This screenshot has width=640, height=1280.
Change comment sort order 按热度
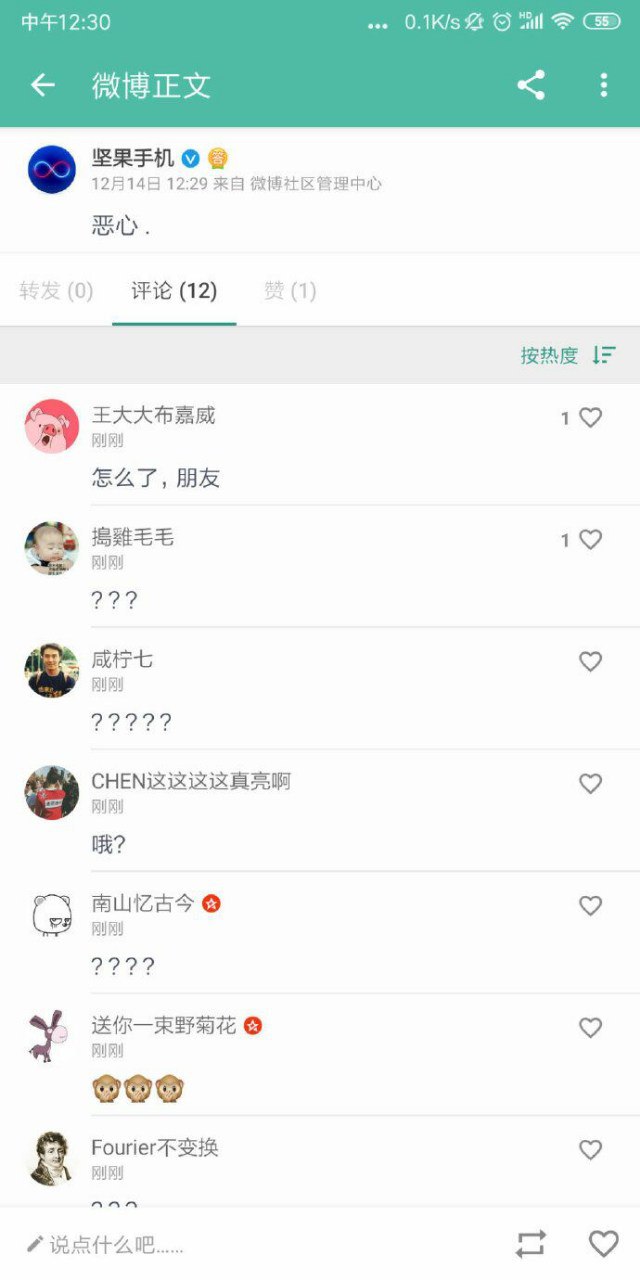pos(567,355)
